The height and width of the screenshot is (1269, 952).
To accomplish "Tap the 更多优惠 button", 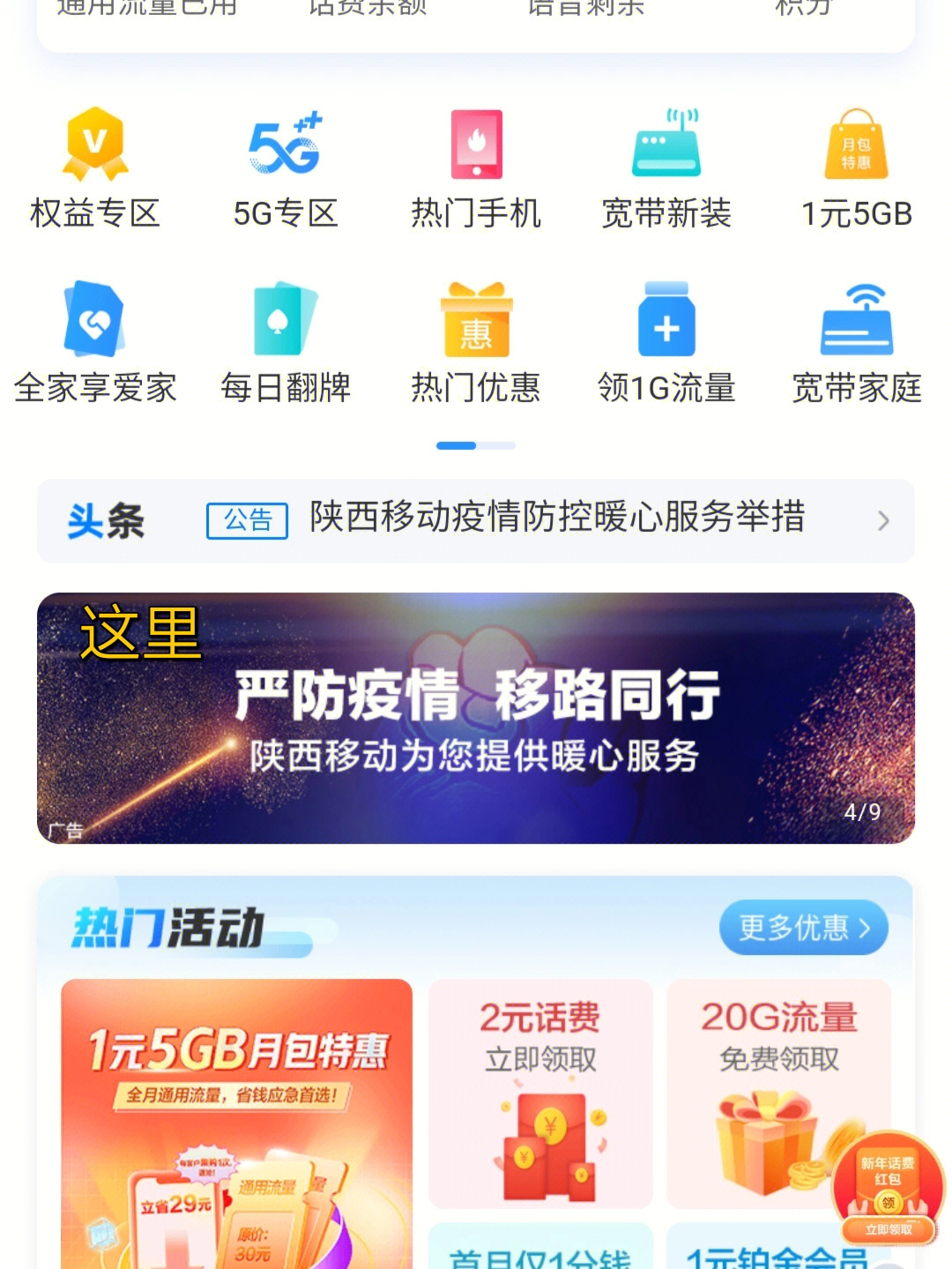I will point(803,928).
